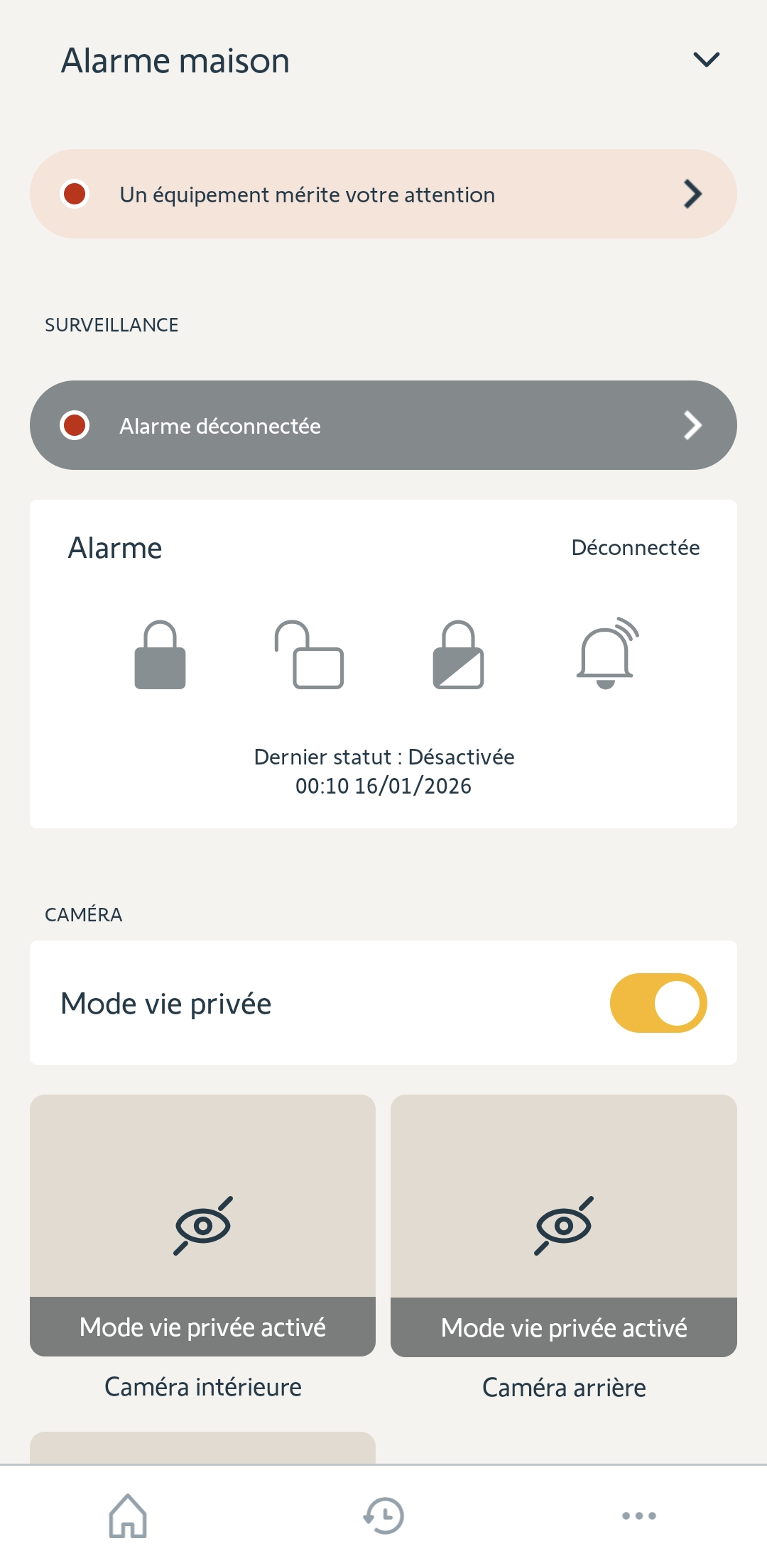Open the equipment attention alert banner

tap(383, 194)
